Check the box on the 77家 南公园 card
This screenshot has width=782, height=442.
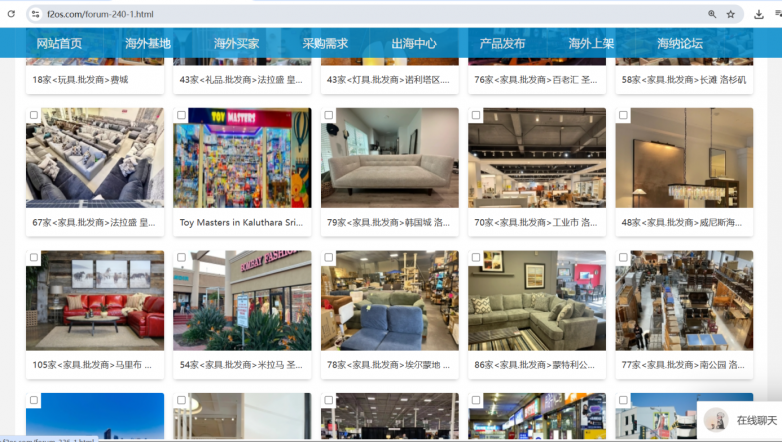[x=623, y=258]
